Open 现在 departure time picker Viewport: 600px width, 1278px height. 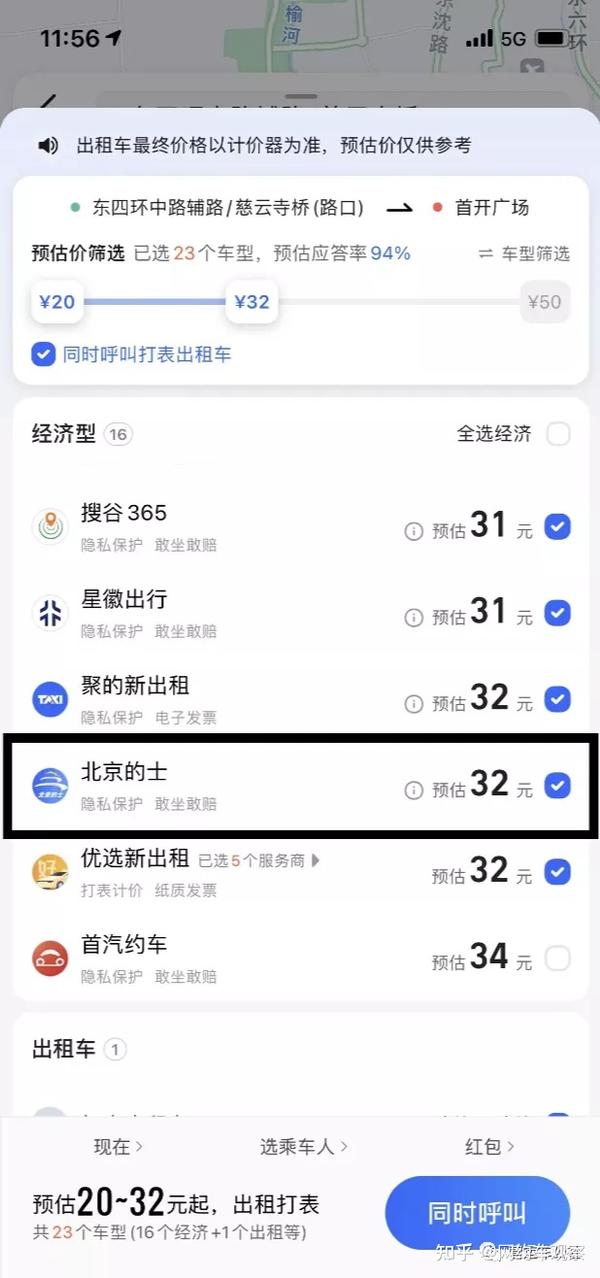[118, 1147]
